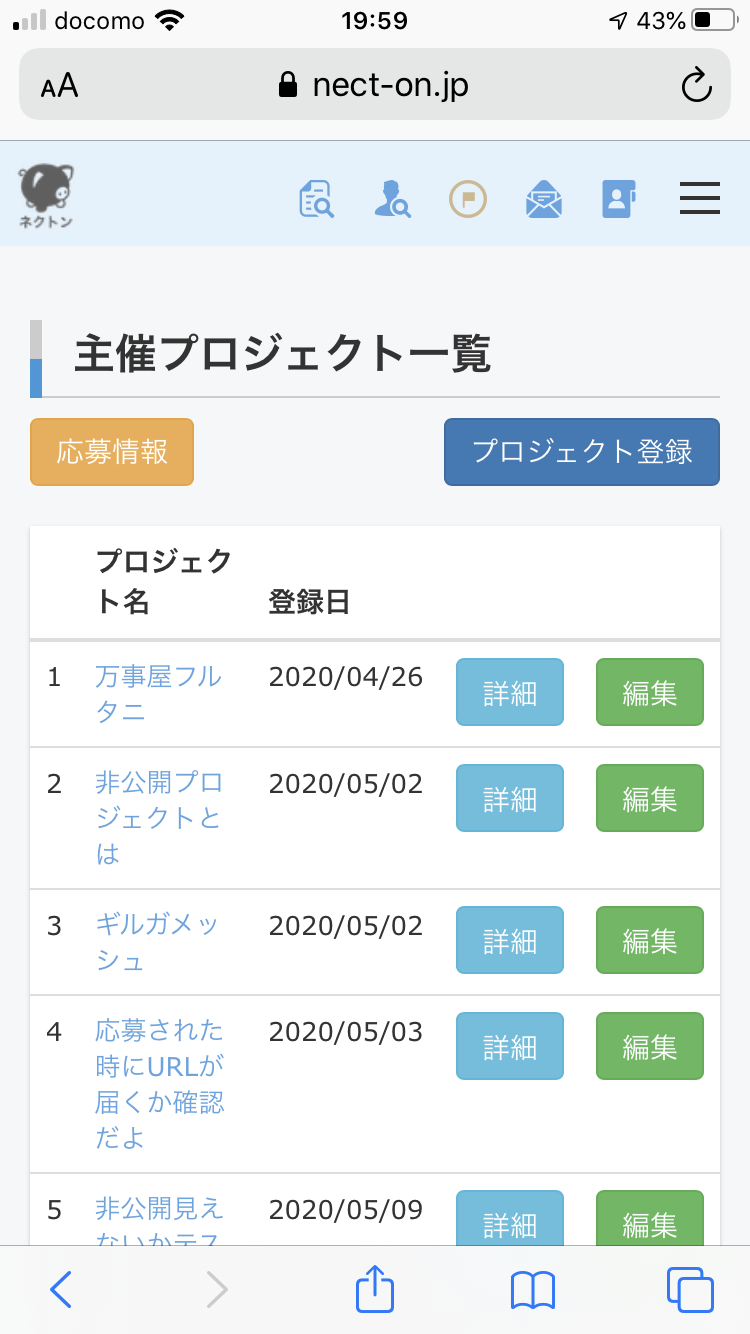The height and width of the screenshot is (1334, 750).
Task: Open the mail envelope icon
Action: click(x=544, y=199)
